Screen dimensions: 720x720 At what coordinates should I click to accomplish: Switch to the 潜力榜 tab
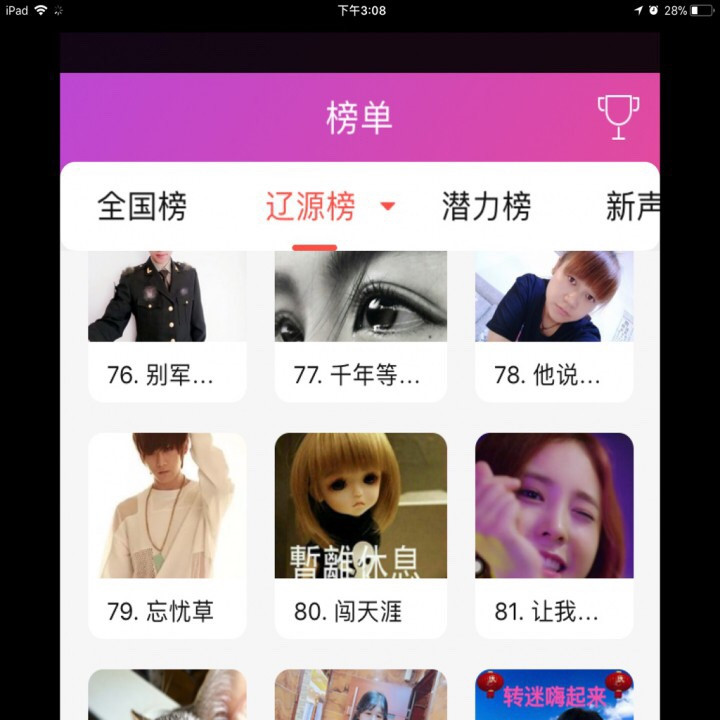[x=486, y=207]
